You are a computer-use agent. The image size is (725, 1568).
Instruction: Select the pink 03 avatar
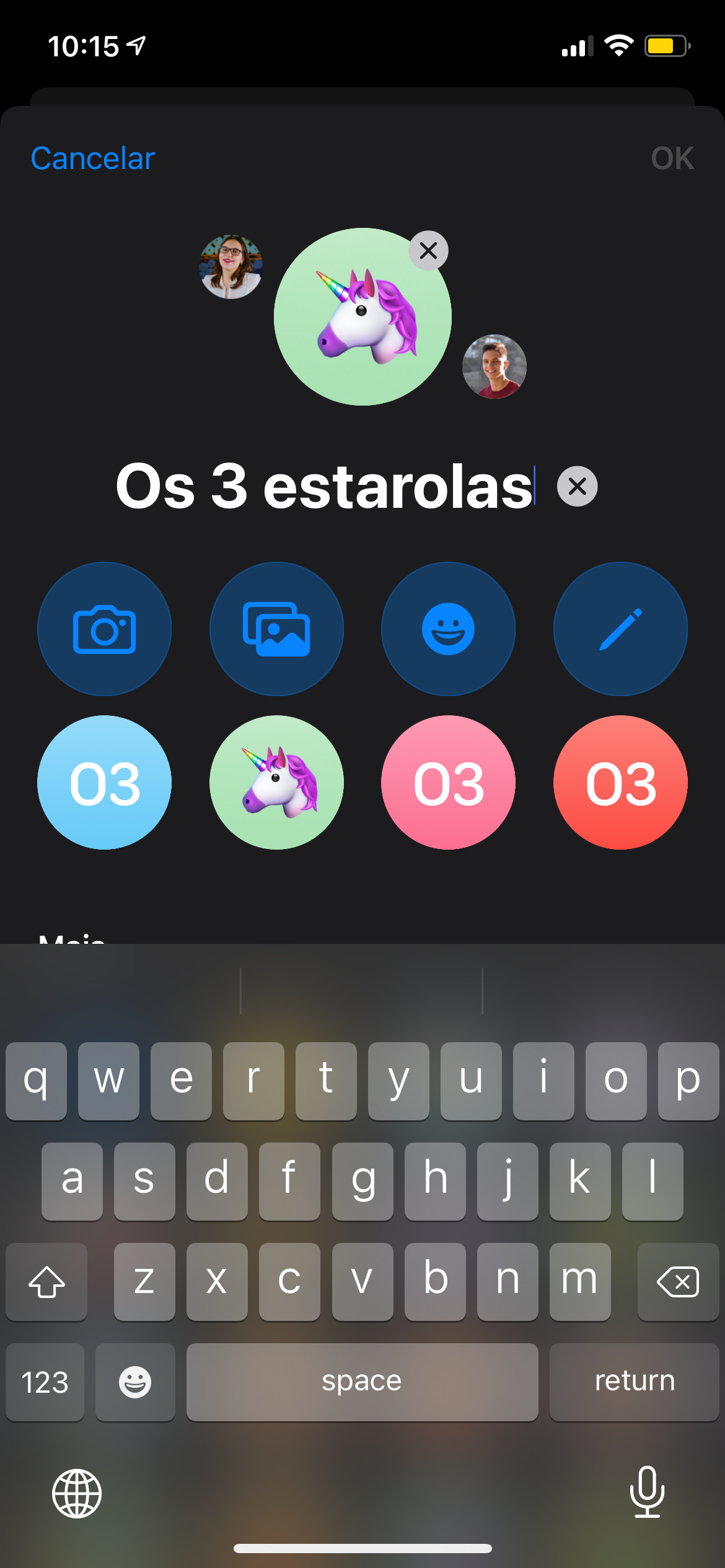click(448, 783)
